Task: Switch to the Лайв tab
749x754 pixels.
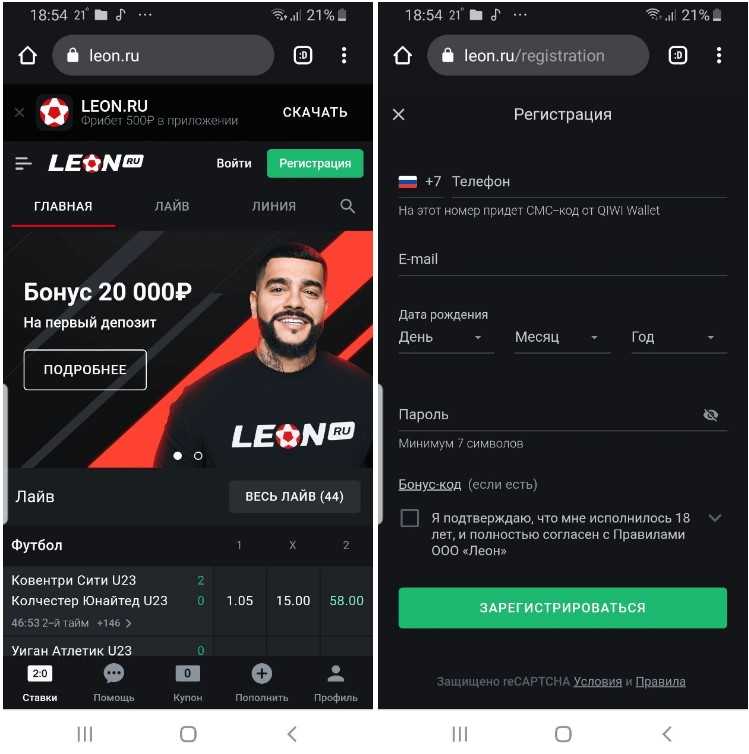Action: 172,206
